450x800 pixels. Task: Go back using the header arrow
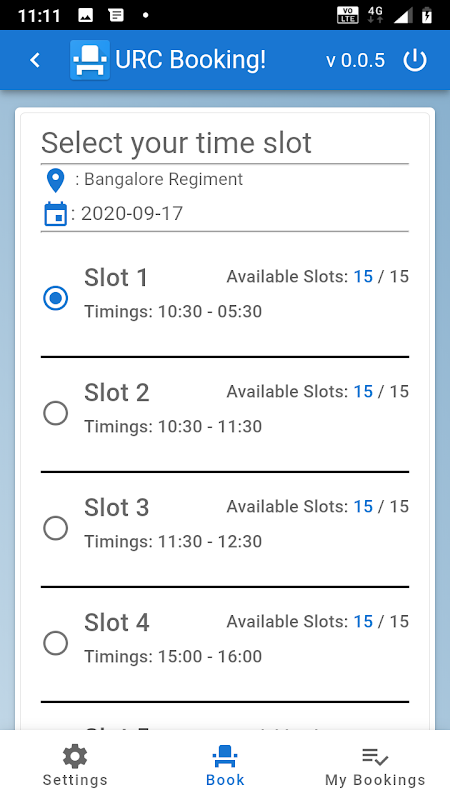(35, 60)
